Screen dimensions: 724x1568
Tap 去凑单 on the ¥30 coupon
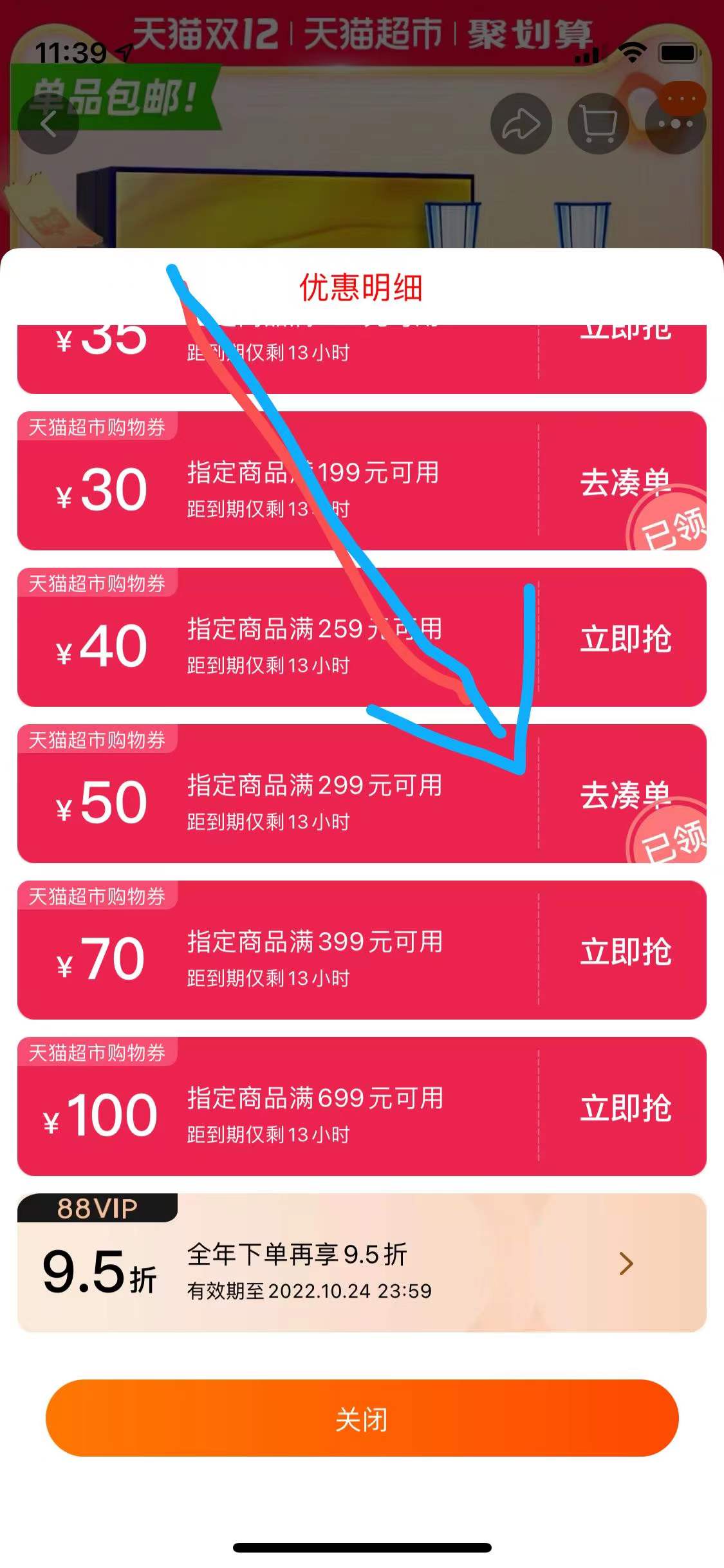point(624,482)
